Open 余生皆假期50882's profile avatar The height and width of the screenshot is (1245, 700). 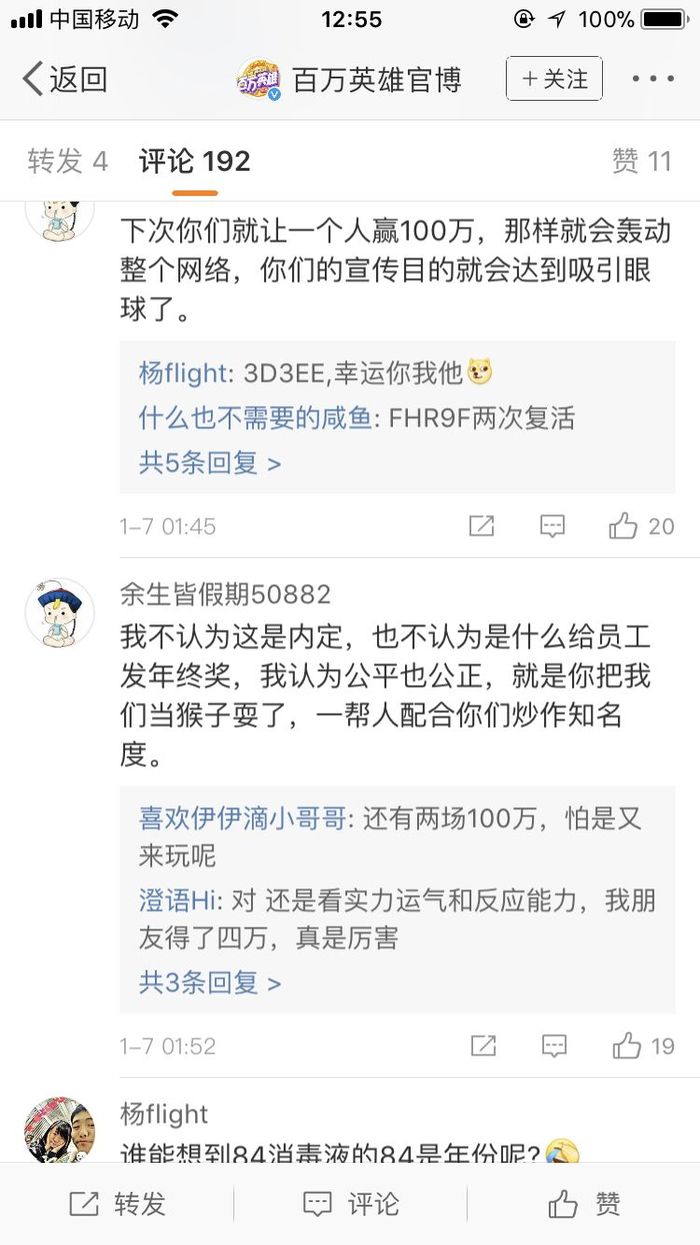click(x=59, y=611)
